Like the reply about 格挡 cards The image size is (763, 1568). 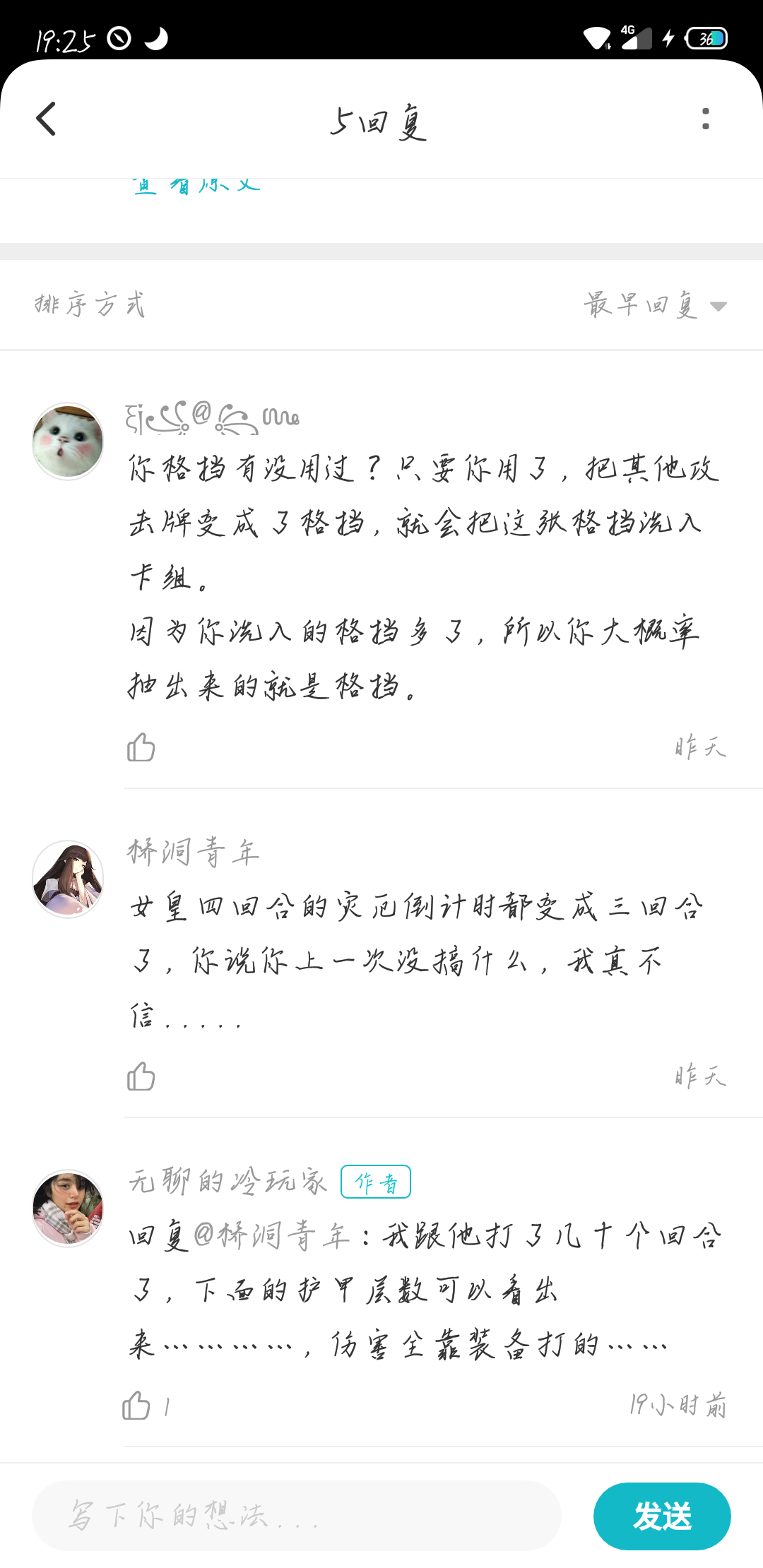pyautogui.click(x=141, y=747)
